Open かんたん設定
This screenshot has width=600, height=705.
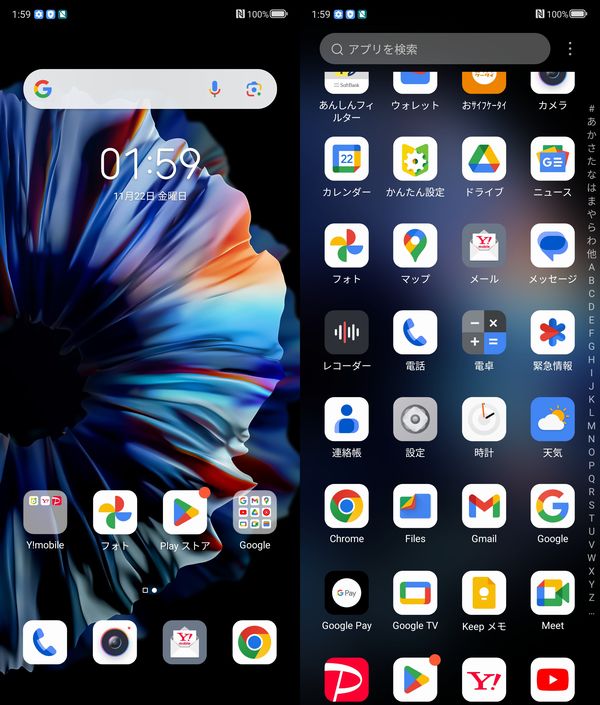click(x=415, y=159)
